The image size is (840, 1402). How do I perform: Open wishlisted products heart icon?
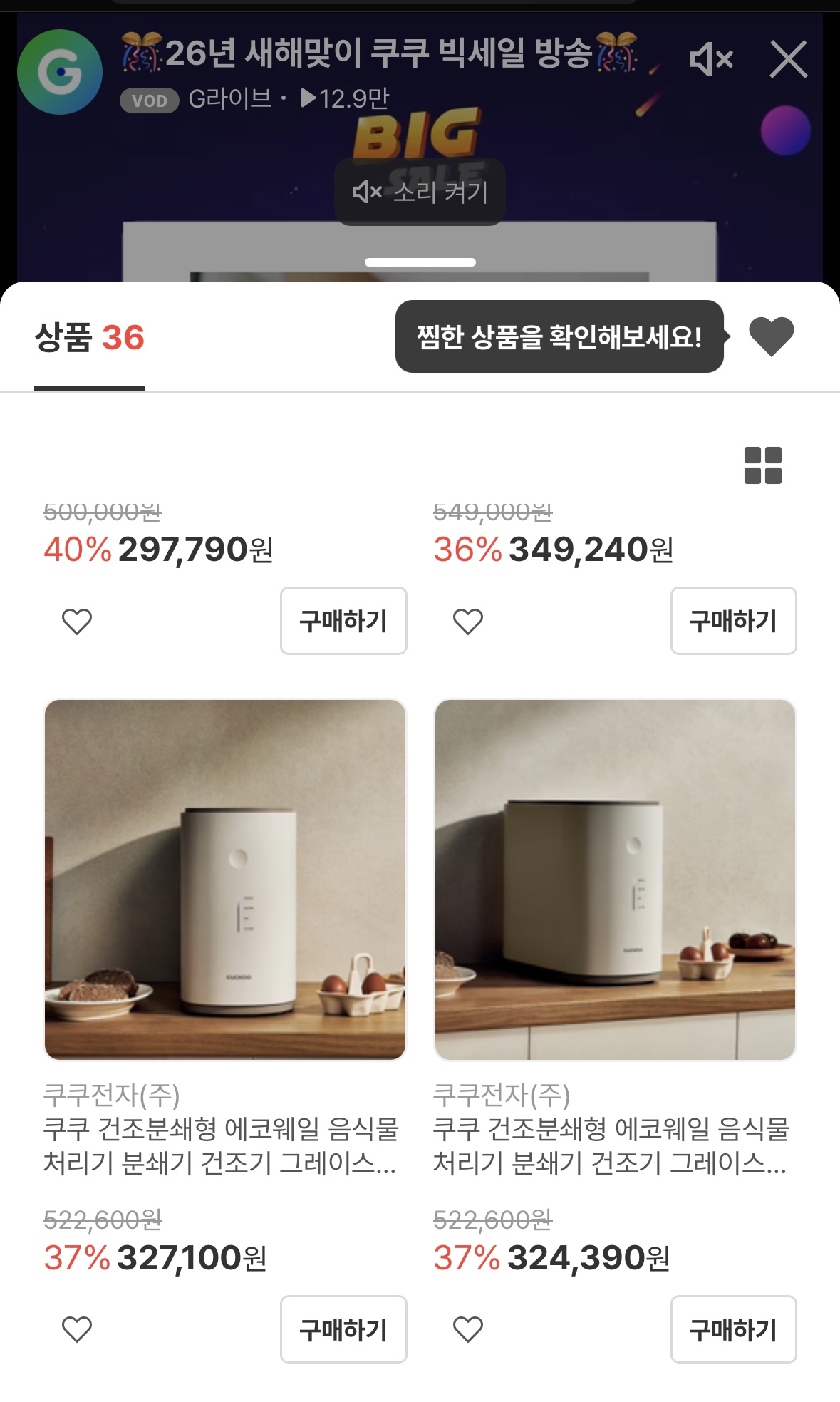(771, 336)
